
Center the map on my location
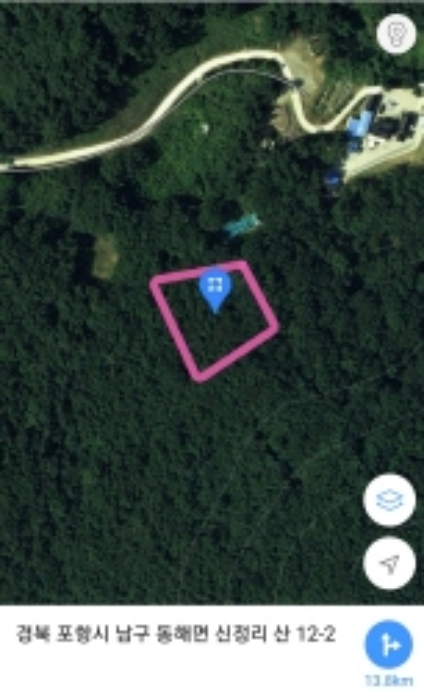click(390, 563)
